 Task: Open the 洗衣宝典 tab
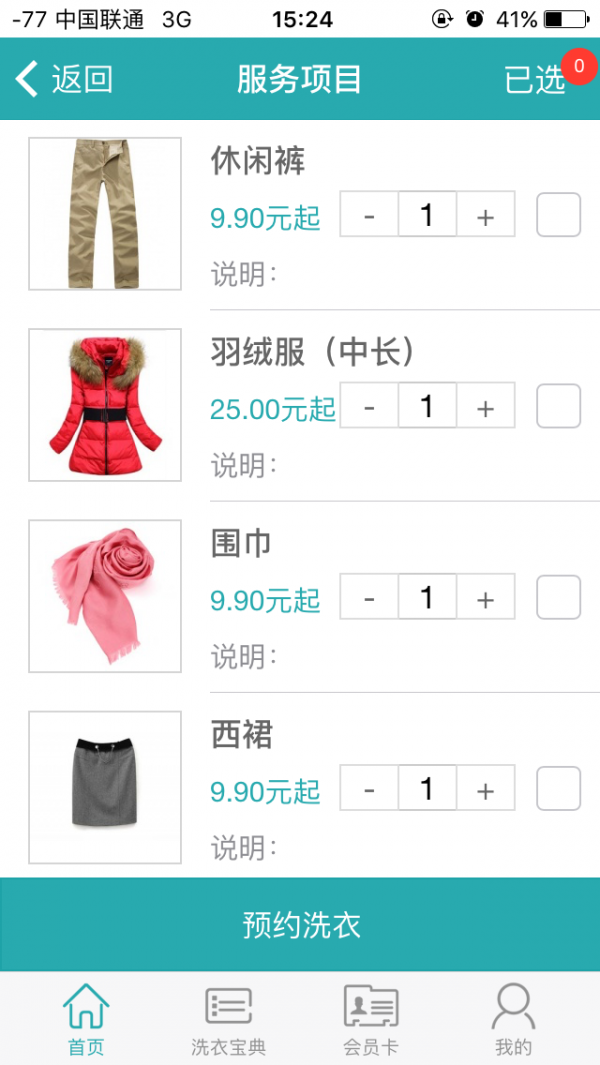[228, 1018]
